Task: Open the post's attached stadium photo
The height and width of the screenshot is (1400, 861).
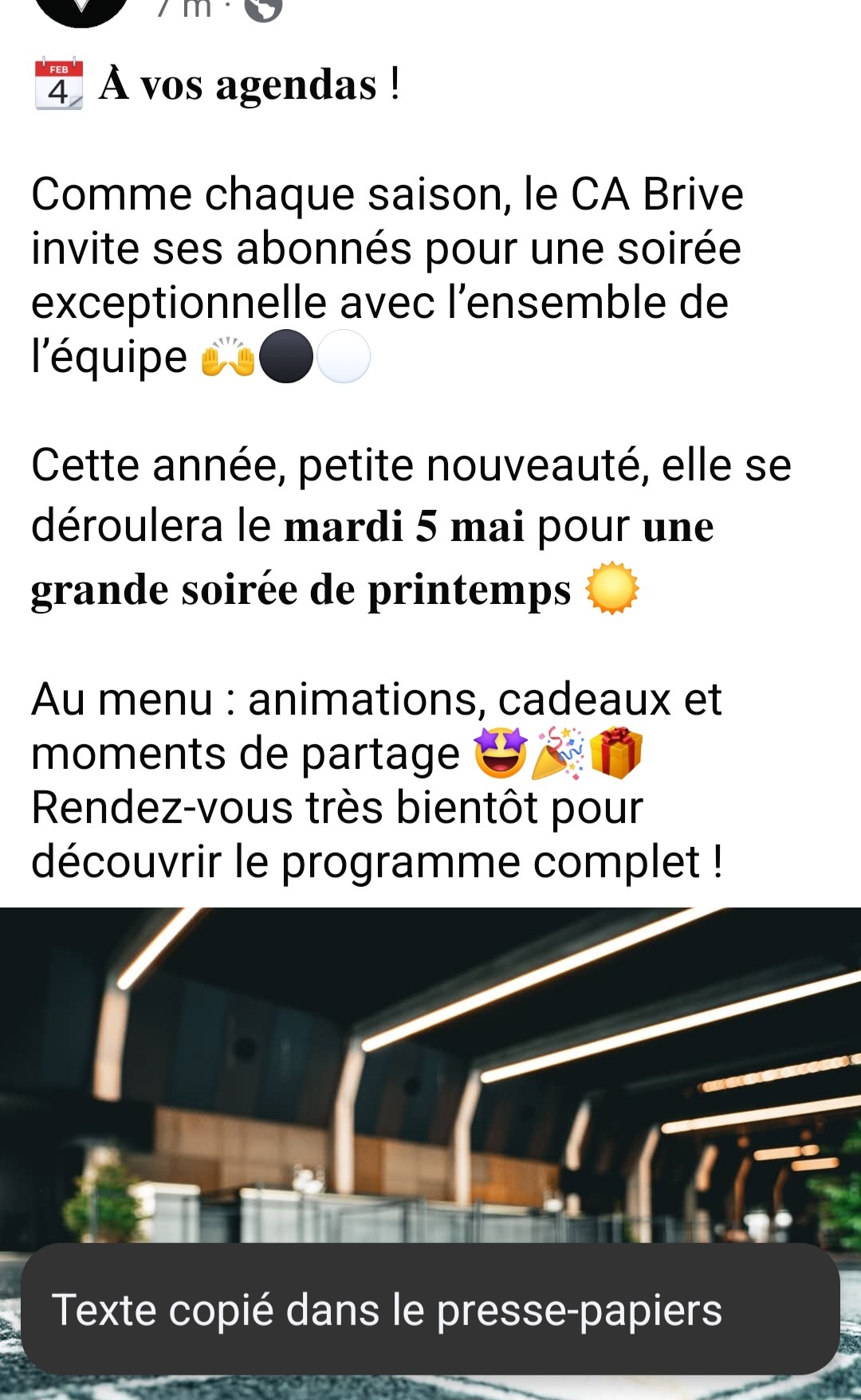Action: point(431,1076)
